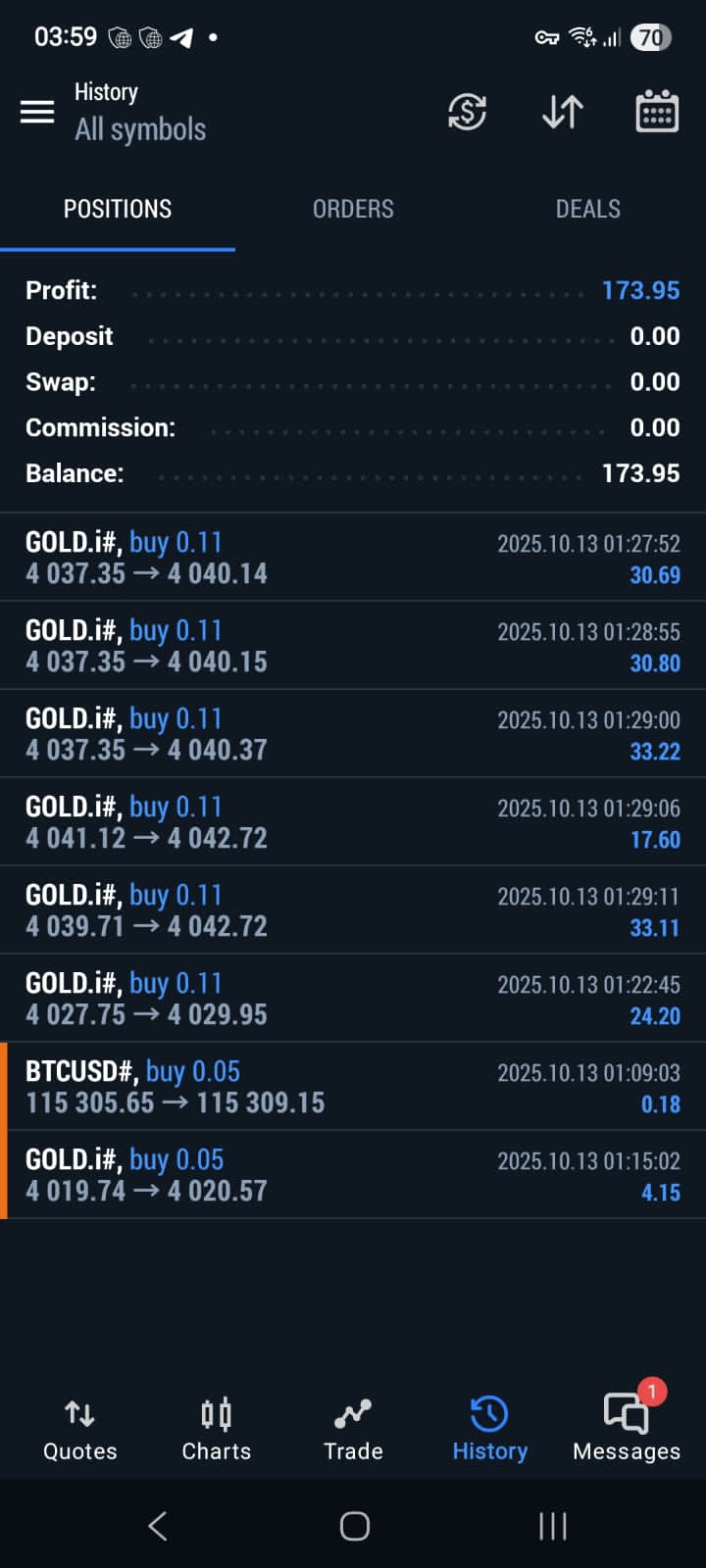Open the Trade tab
The image size is (706, 1568).
pyautogui.click(x=353, y=1430)
